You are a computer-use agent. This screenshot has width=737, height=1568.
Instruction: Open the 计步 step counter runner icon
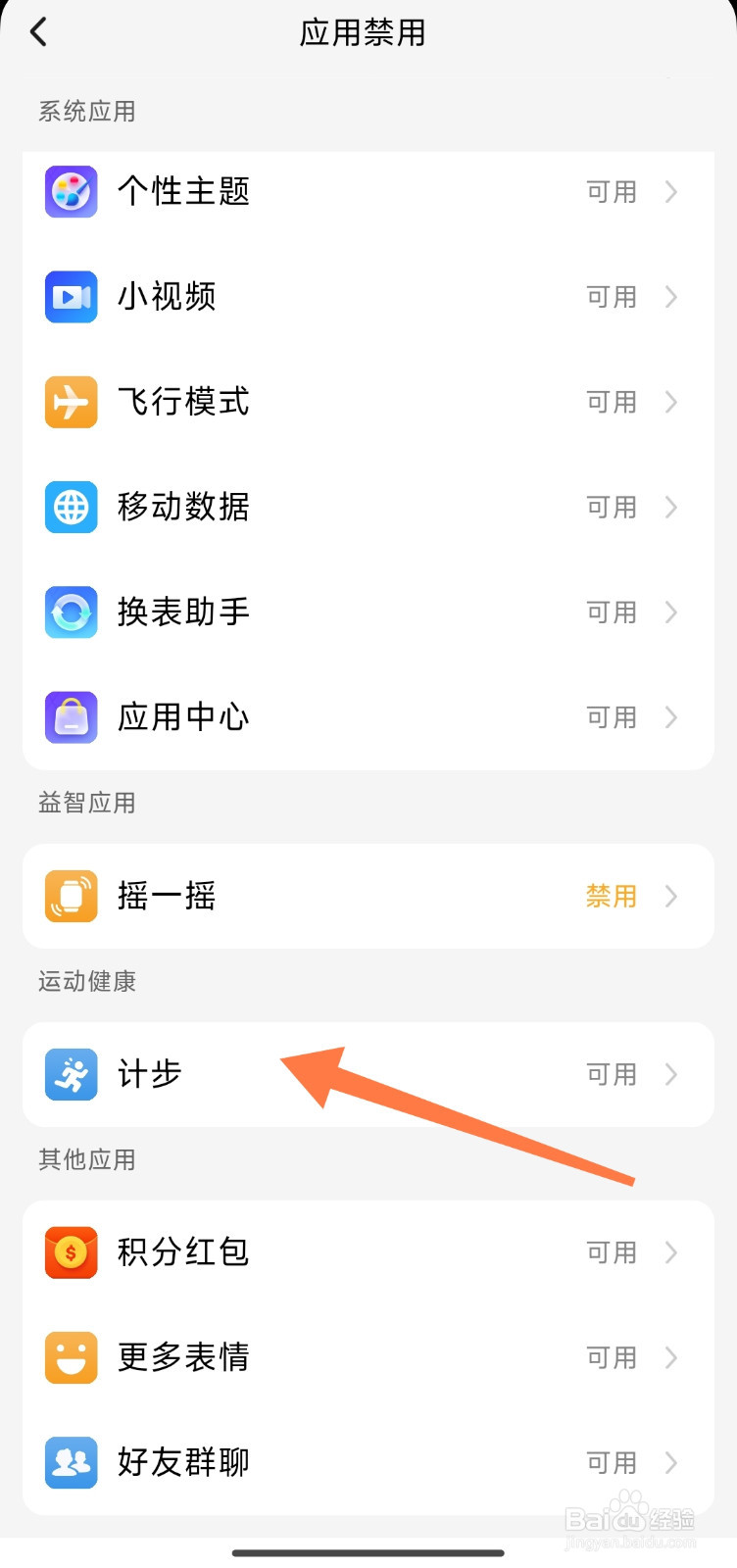70,1074
